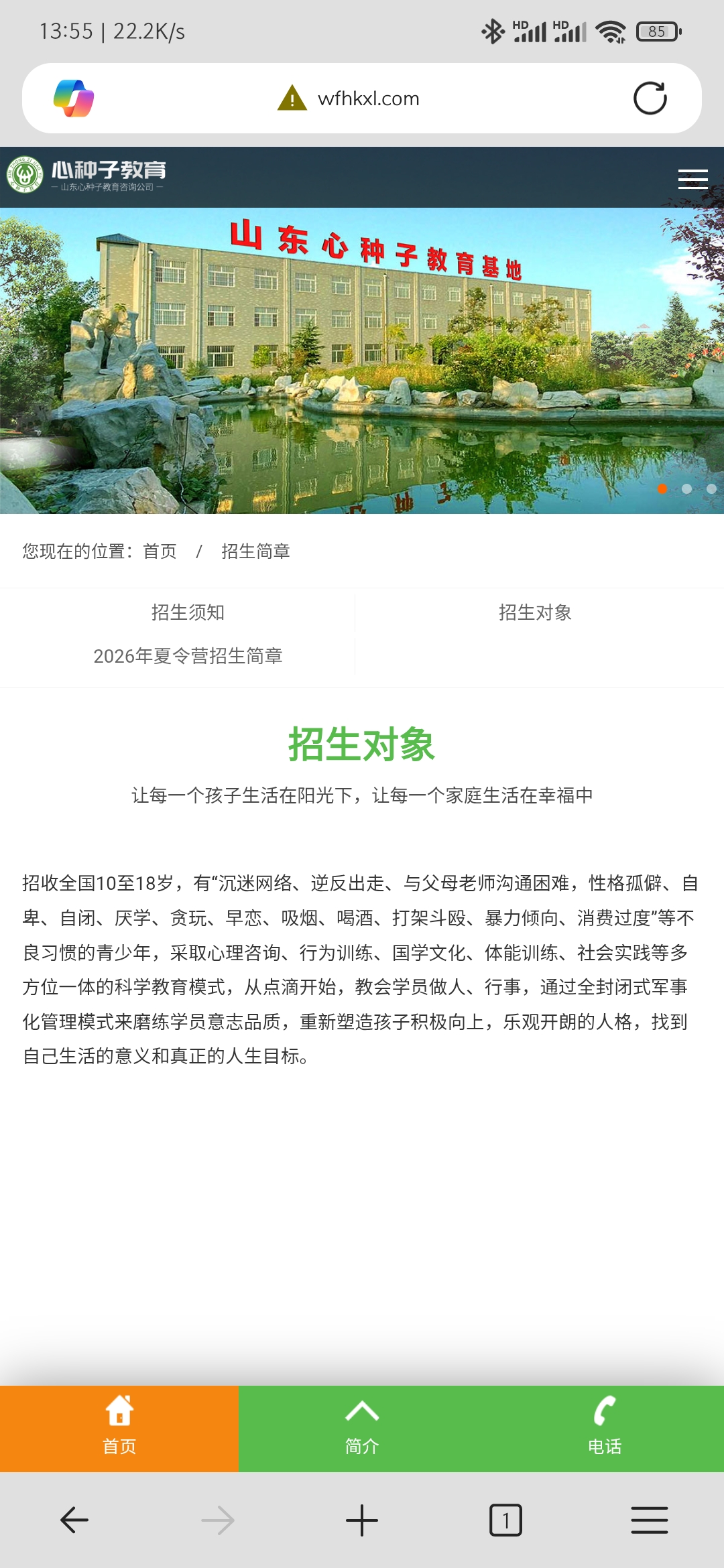Screen dimensions: 724x1568
Task: Reload the page with refresh icon
Action: (650, 99)
